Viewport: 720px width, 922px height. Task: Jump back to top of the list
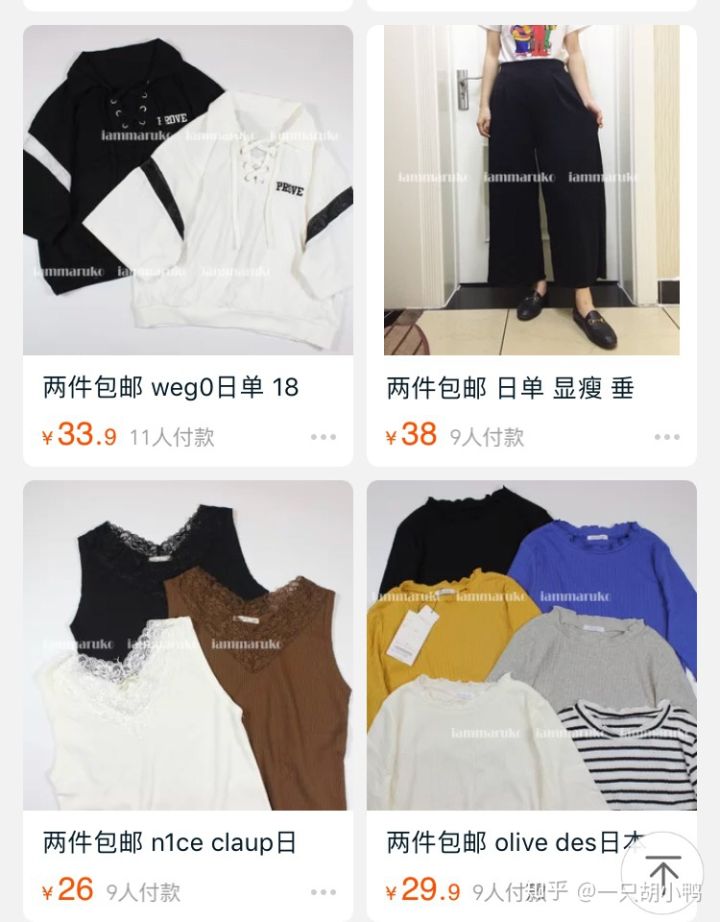point(662,871)
